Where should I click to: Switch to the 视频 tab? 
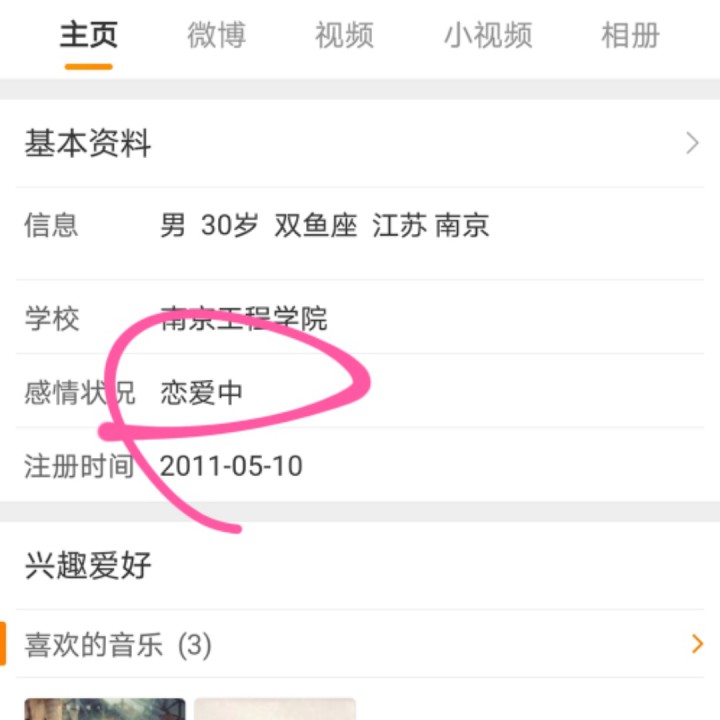[x=344, y=36]
